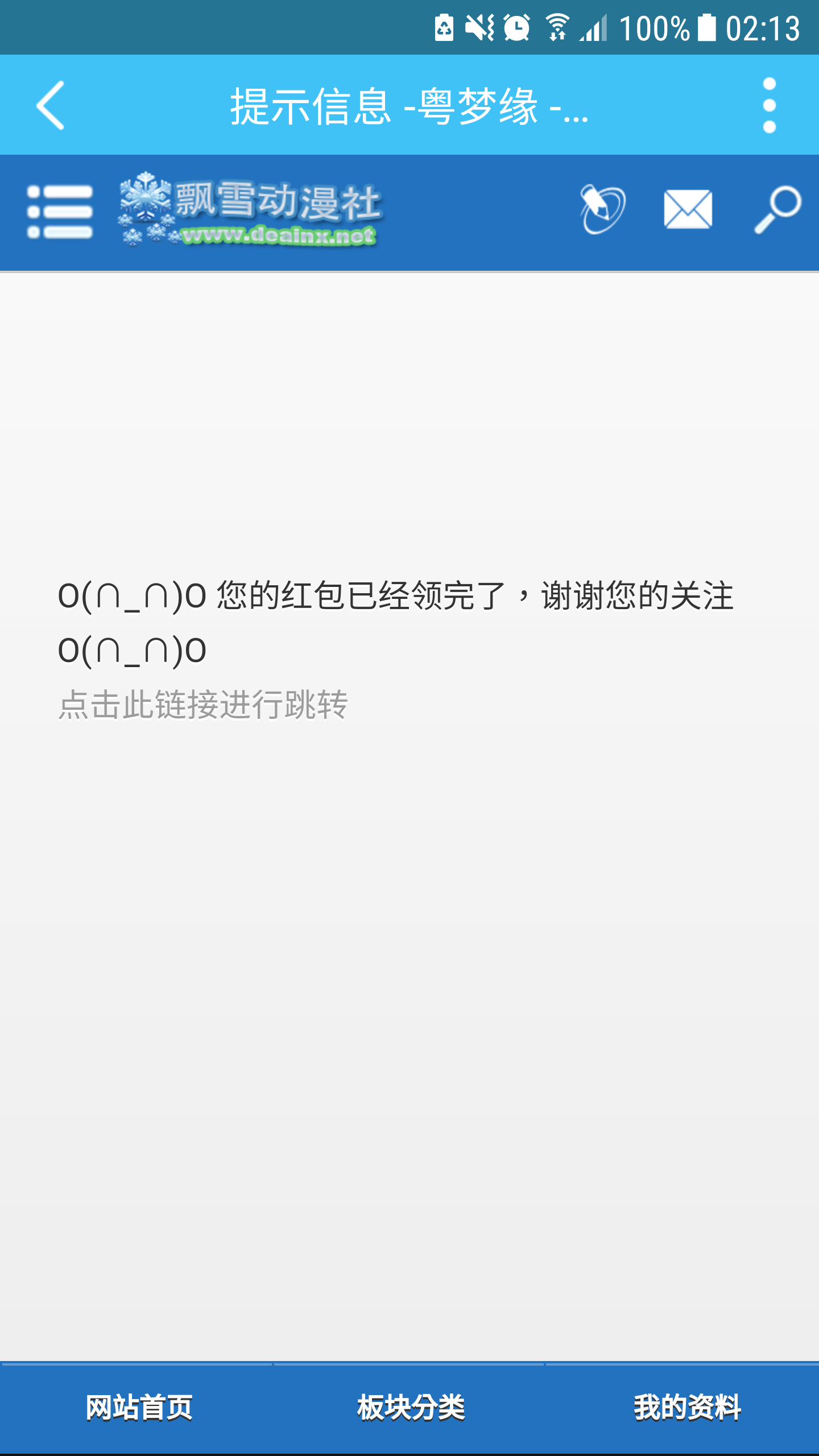Screen dimensions: 819x1456
Task: Compose a new post via pencil icon
Action: 602,209
